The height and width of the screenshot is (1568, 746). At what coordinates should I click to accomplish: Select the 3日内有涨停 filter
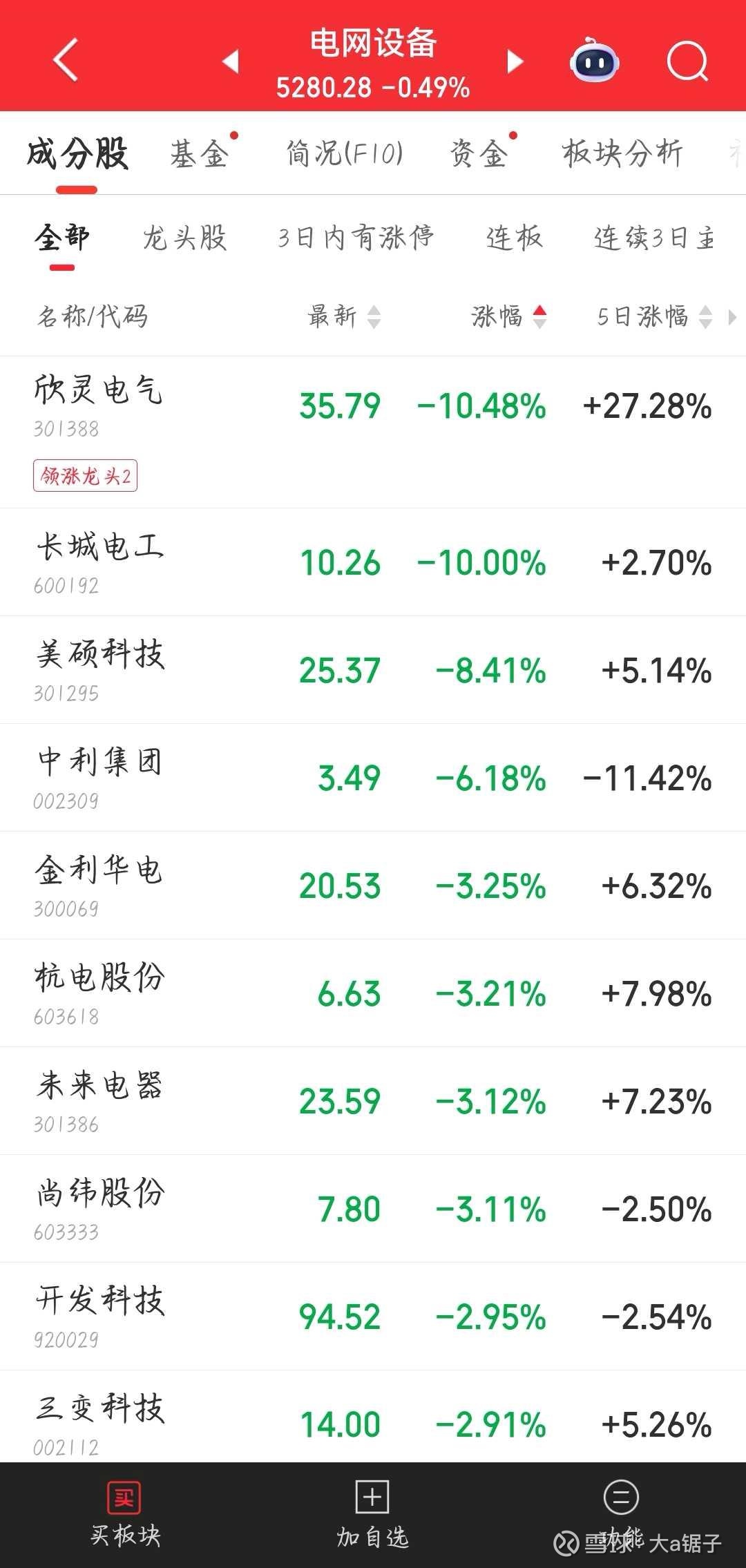pos(356,238)
